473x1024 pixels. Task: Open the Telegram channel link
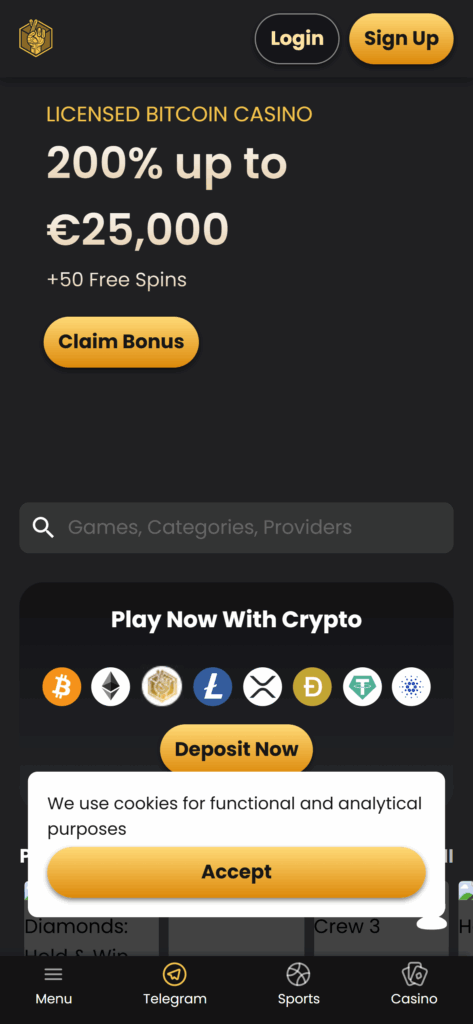(174, 986)
